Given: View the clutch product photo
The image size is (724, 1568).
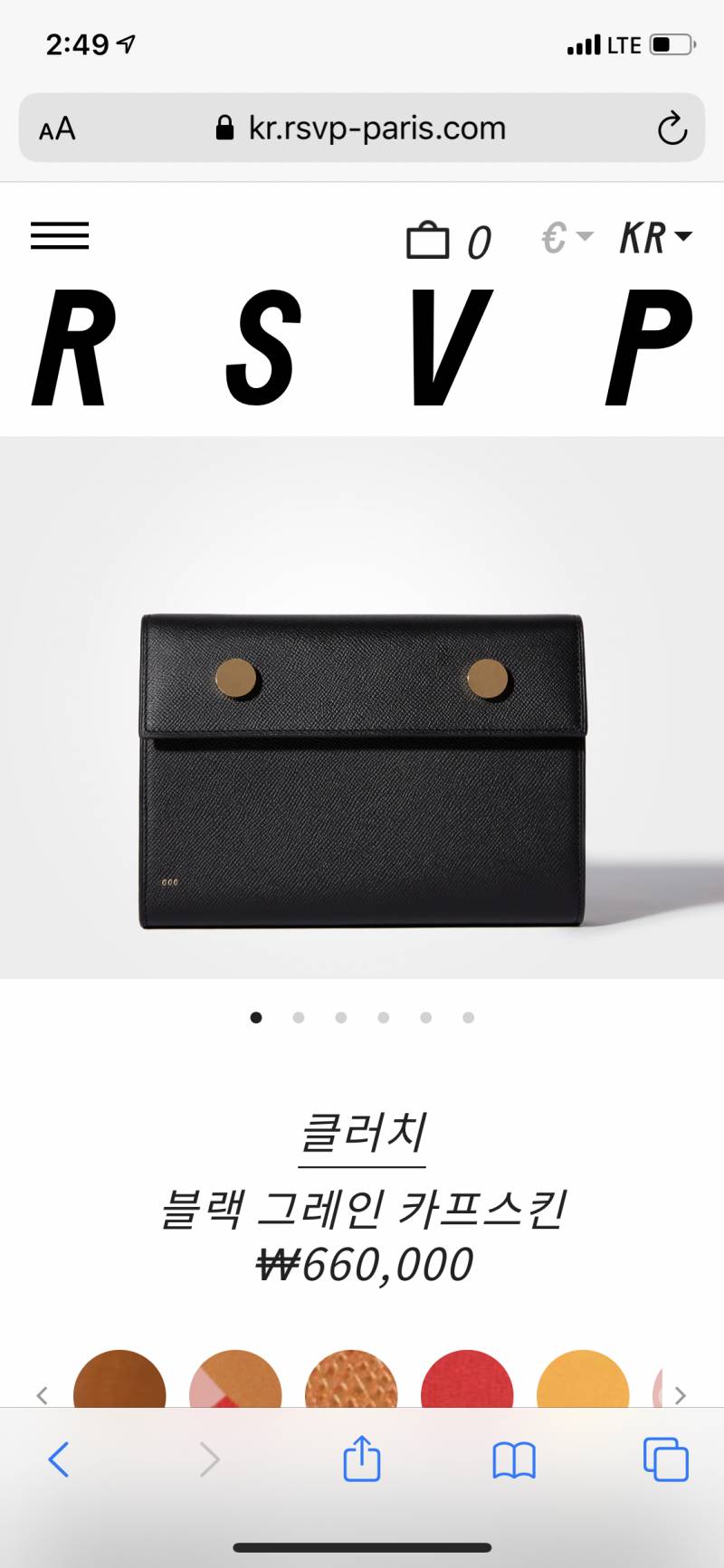Looking at the screenshot, I should (x=362, y=767).
